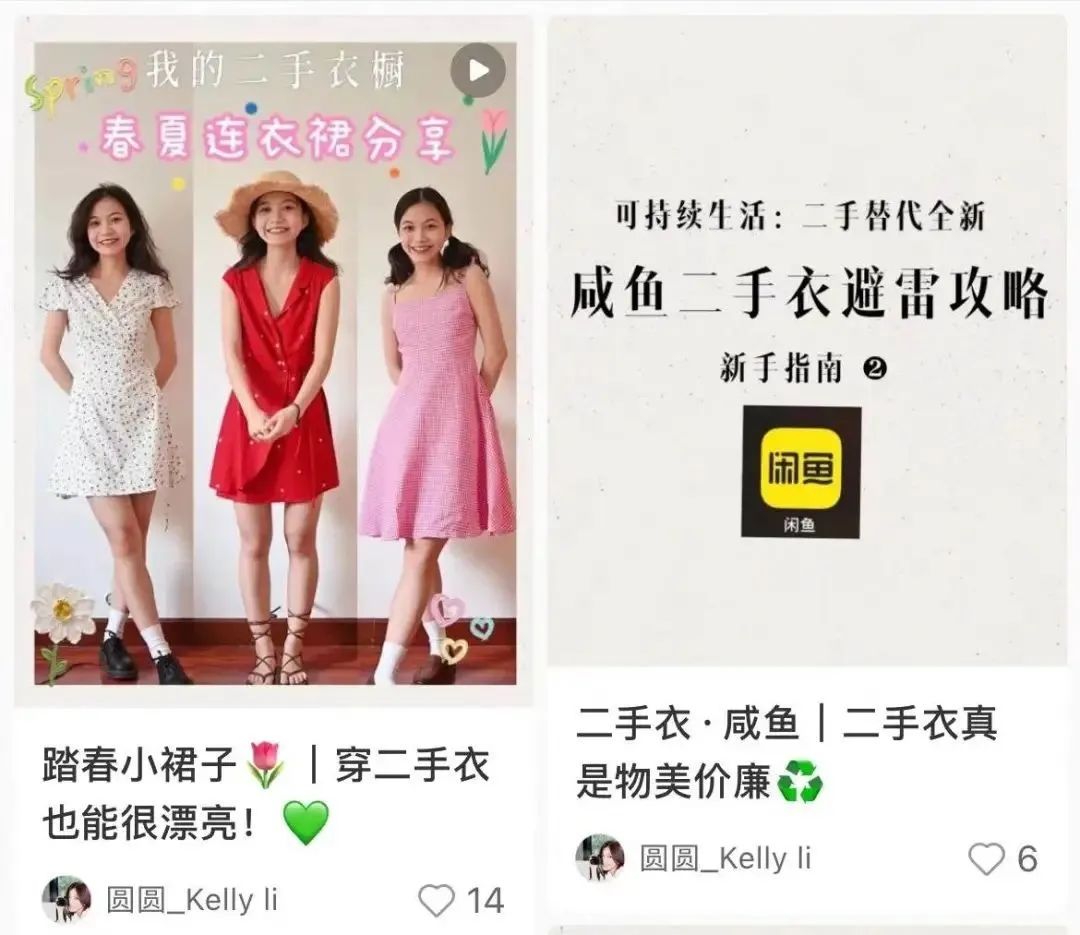1080x935 pixels.
Task: Open the 咸鱼二手衣避雷攻略 post
Action: coord(808,340)
